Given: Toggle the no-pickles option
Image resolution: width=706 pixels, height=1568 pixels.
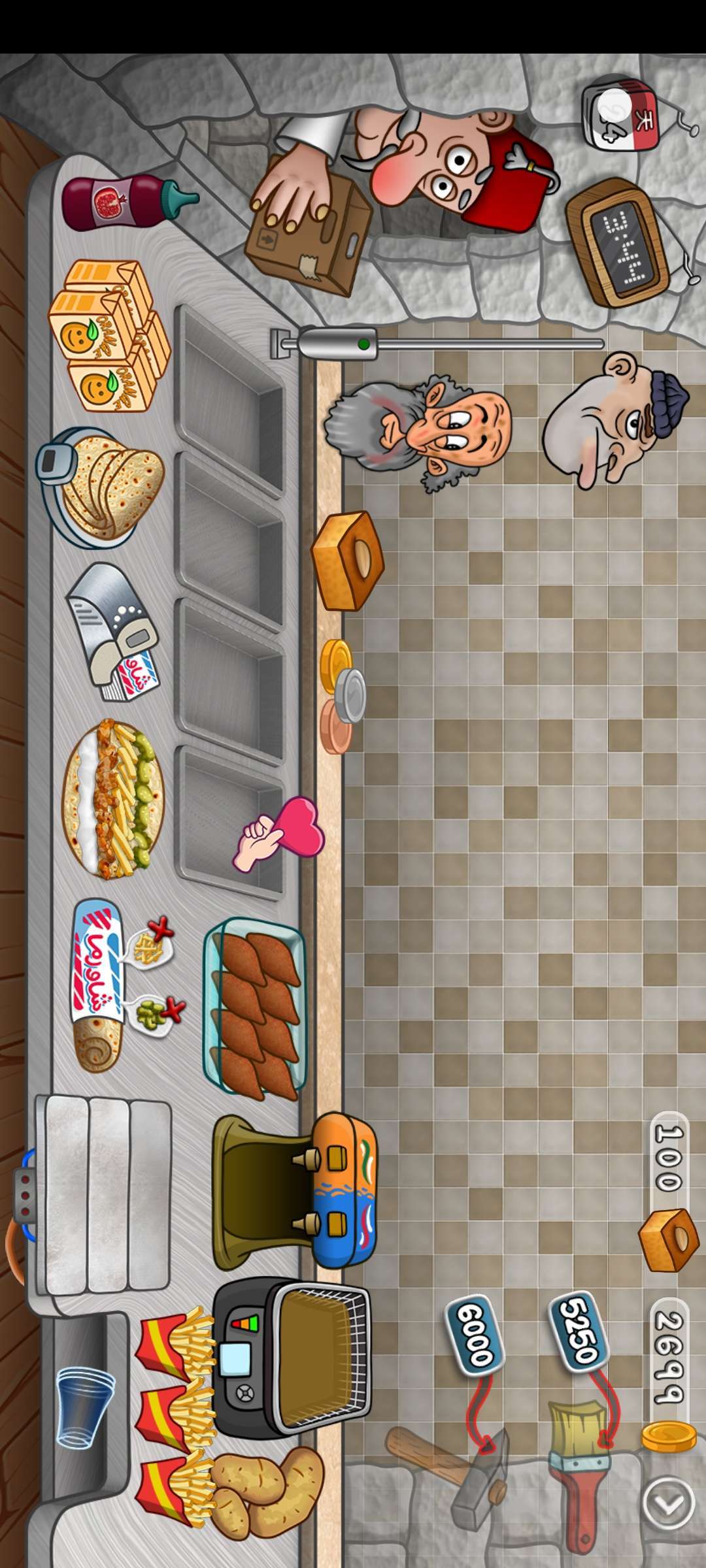Looking at the screenshot, I should click(x=157, y=1015).
